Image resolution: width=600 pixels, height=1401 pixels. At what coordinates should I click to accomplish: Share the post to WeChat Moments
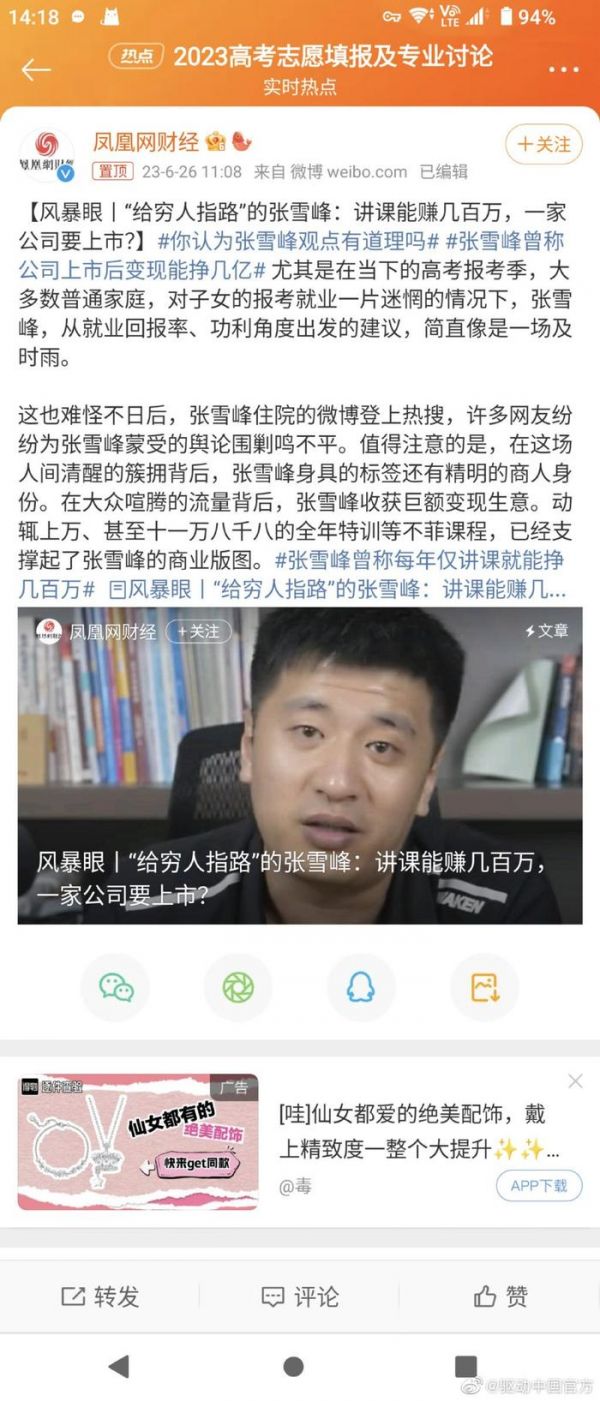[x=238, y=987]
